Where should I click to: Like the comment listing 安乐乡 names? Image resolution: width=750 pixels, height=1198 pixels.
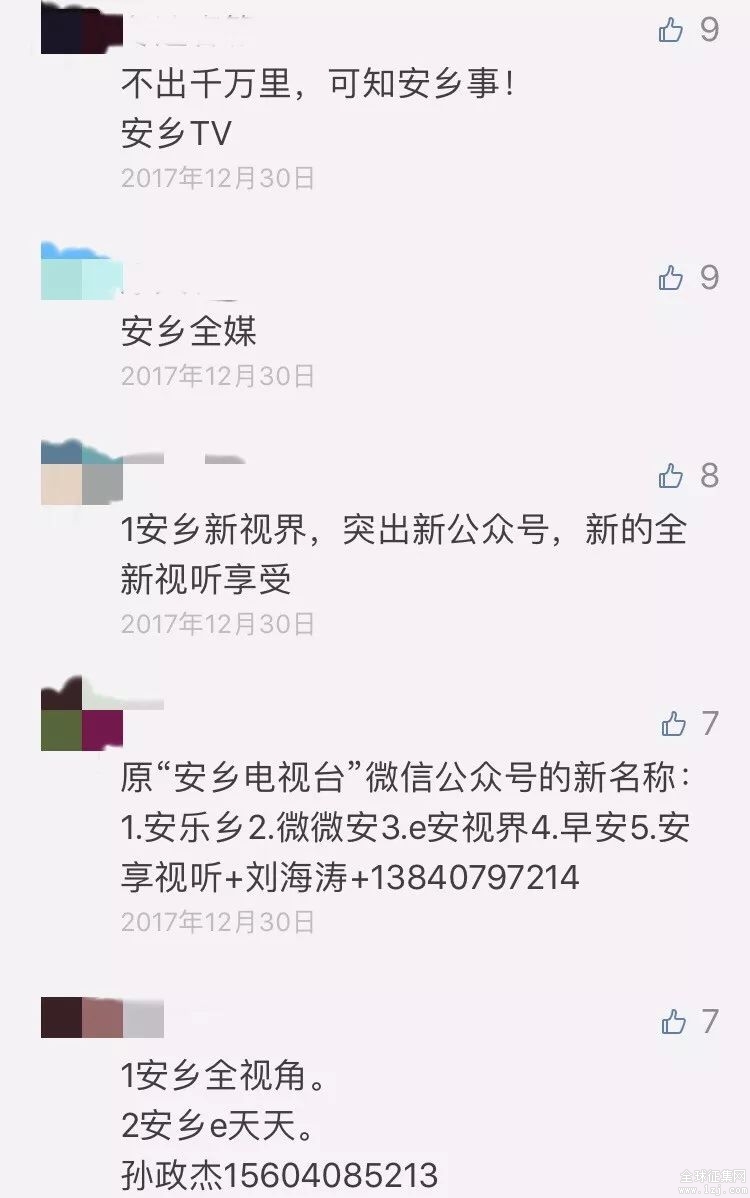pyautogui.click(x=673, y=723)
